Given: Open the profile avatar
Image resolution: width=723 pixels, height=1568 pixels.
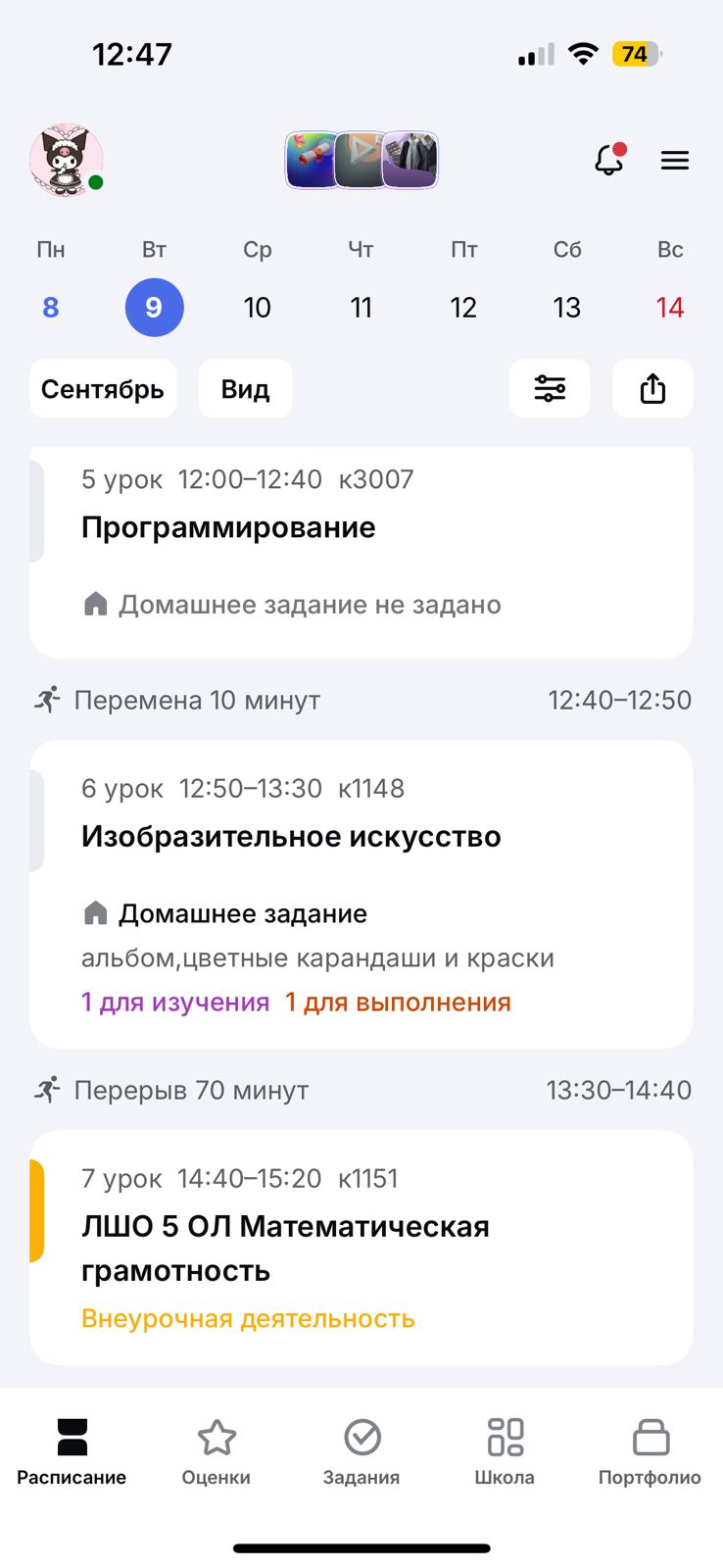Looking at the screenshot, I should pyautogui.click(x=66, y=160).
